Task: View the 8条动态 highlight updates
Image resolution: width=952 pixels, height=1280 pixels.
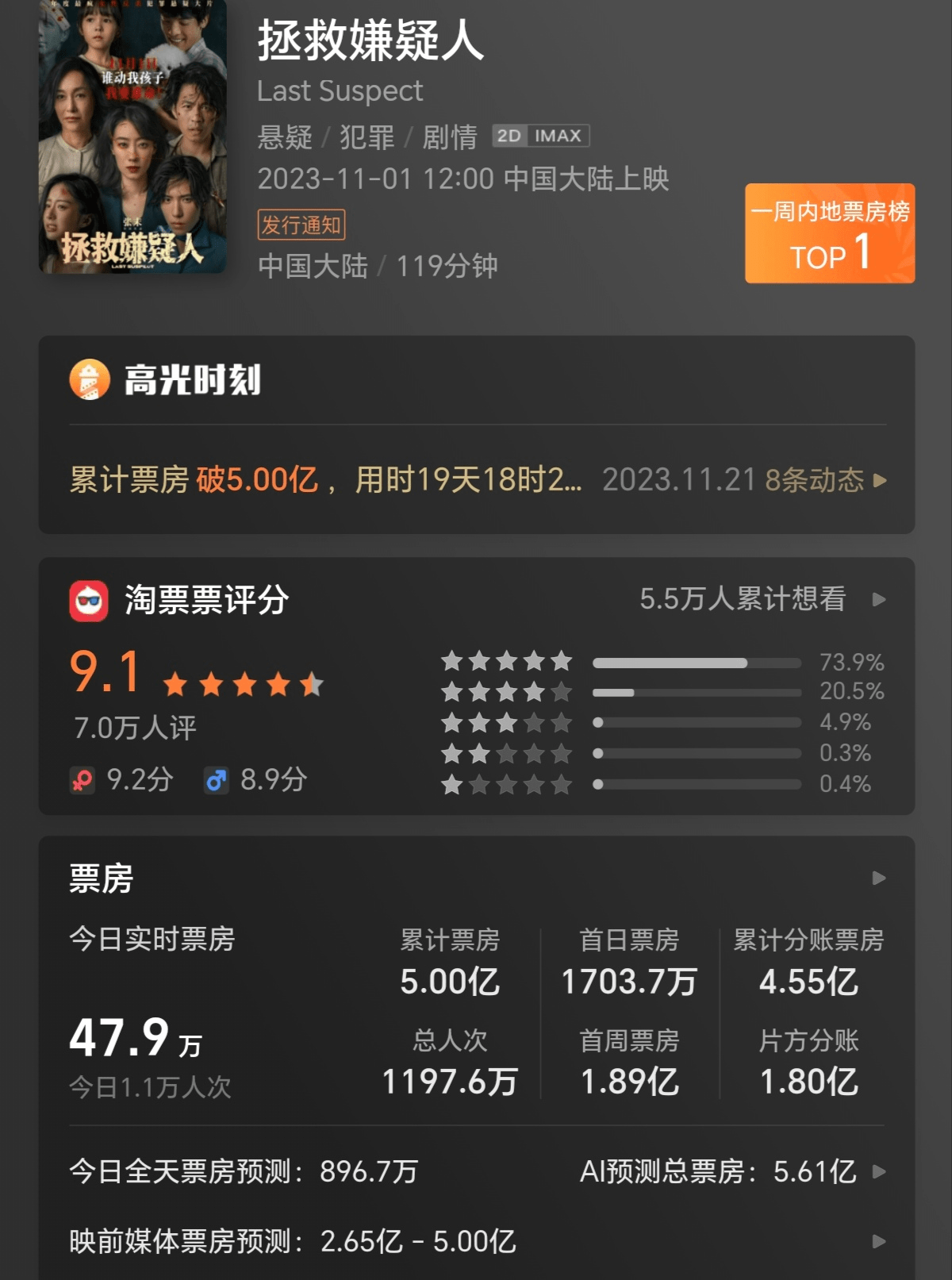Action: (x=824, y=480)
